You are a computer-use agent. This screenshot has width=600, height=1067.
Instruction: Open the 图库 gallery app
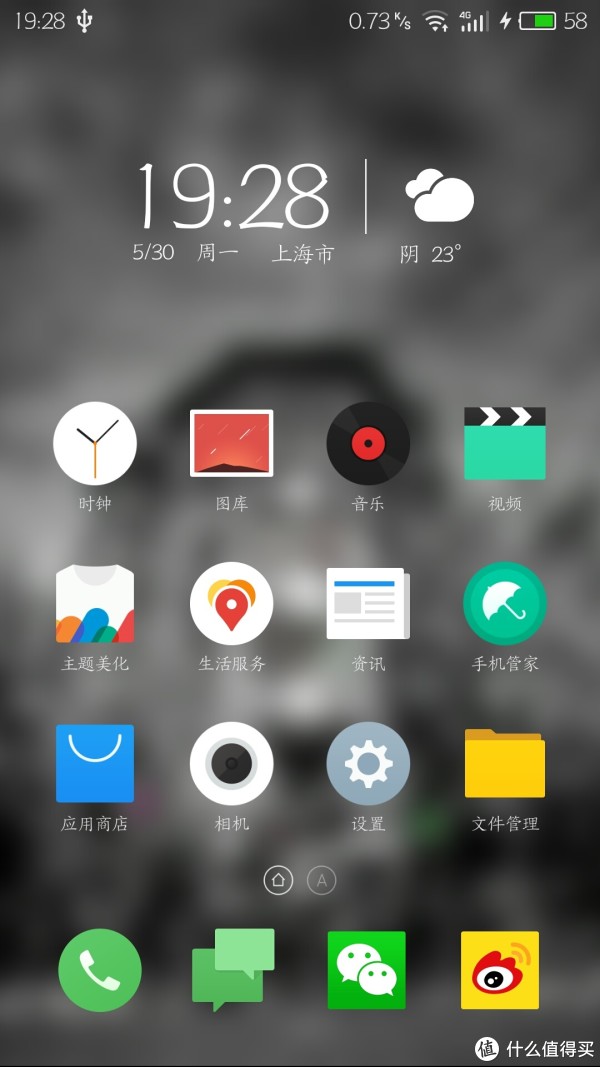click(232, 443)
